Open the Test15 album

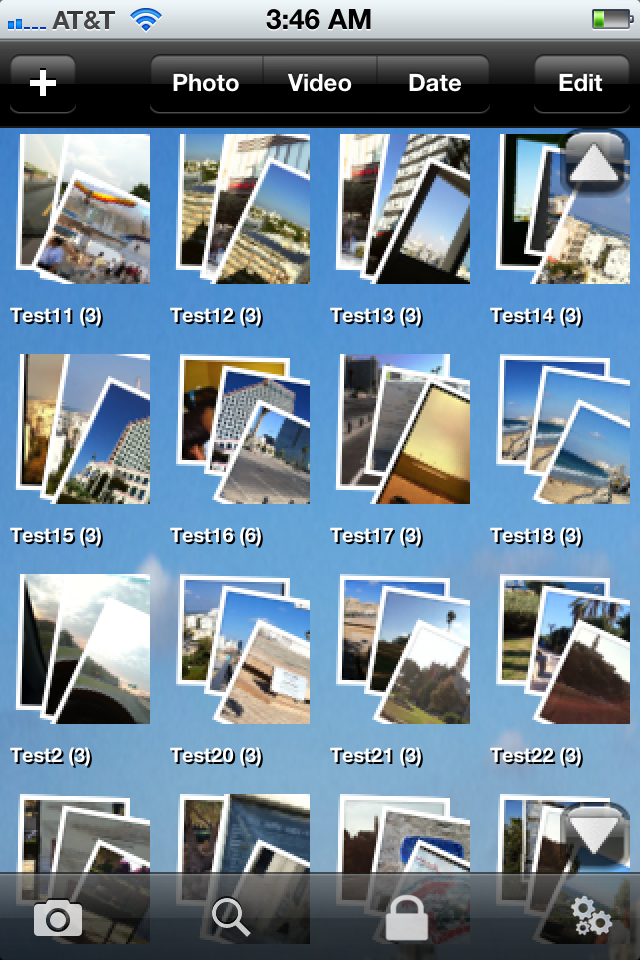84,430
